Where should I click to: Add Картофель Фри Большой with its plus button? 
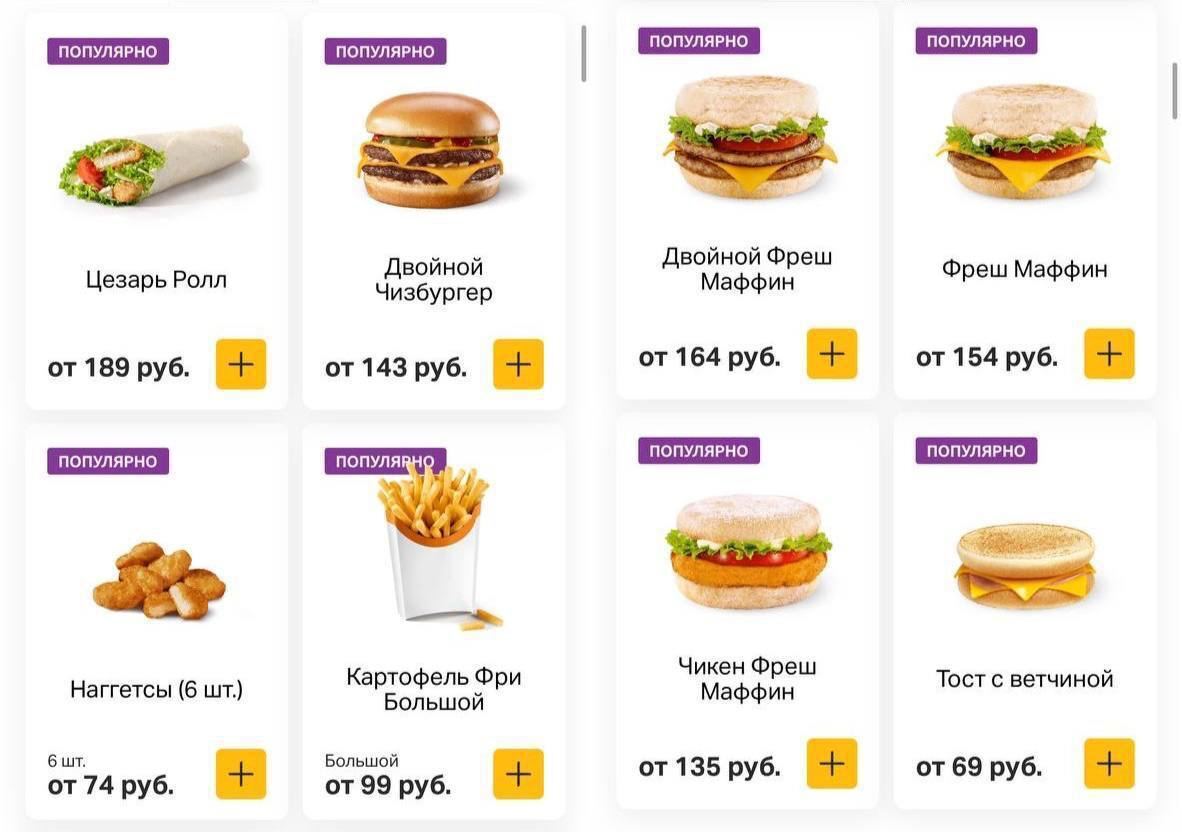pyautogui.click(x=518, y=774)
